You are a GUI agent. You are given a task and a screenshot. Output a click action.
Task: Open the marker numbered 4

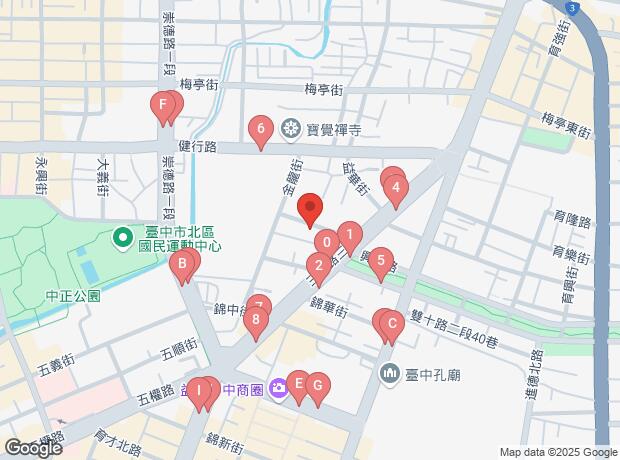click(x=396, y=188)
